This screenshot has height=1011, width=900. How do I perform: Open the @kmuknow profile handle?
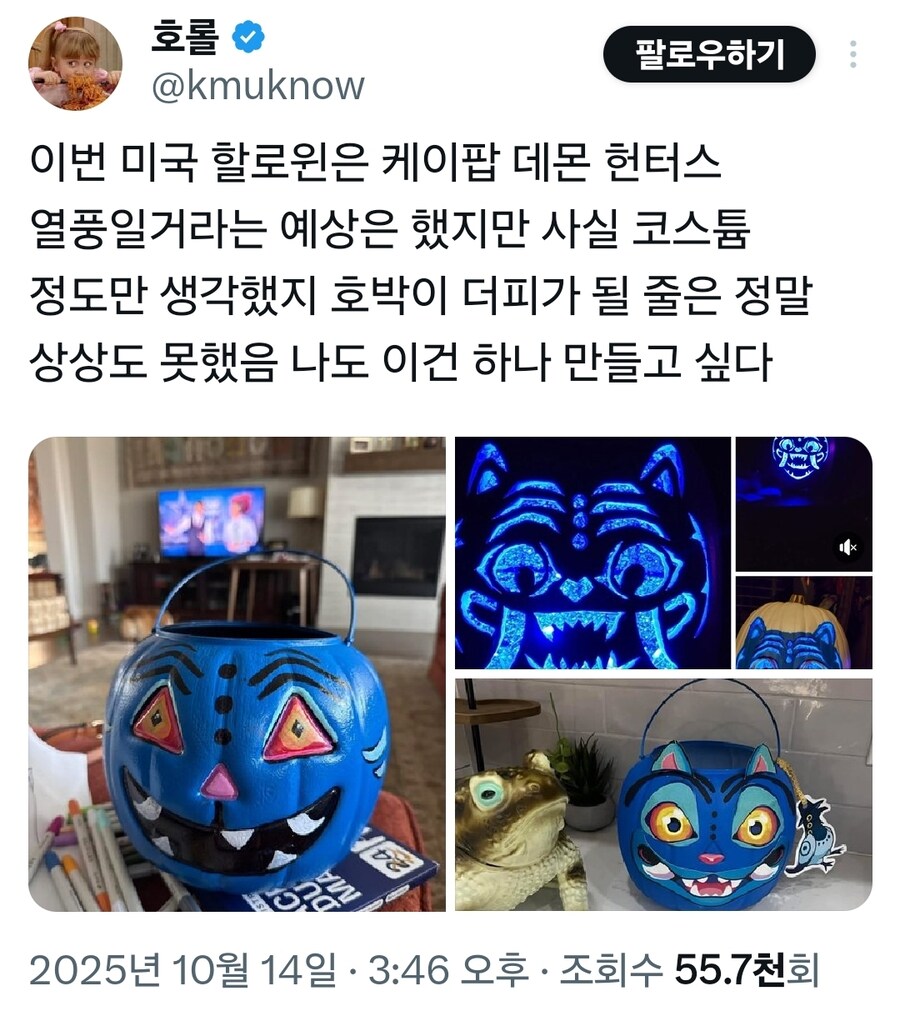pos(257,87)
